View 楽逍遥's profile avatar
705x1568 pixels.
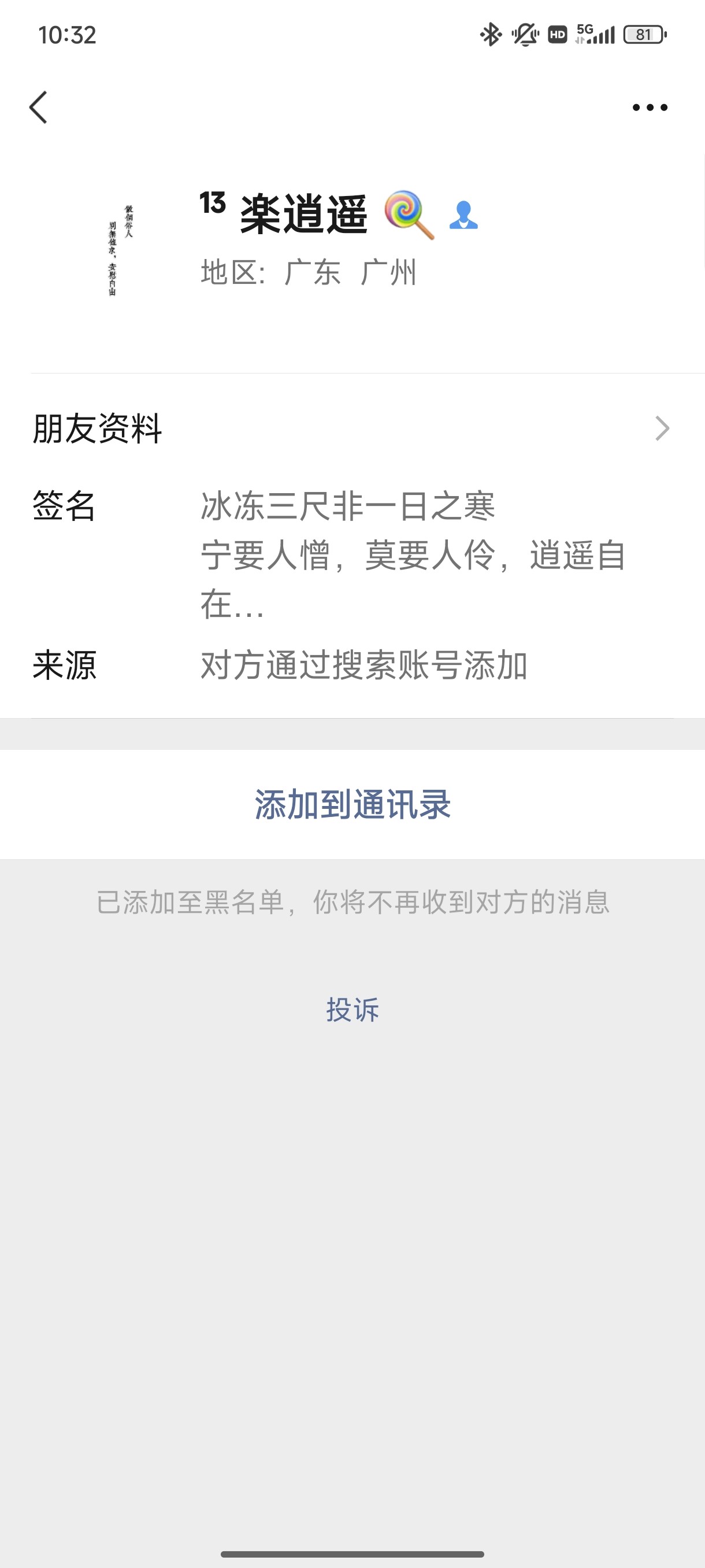coord(119,250)
